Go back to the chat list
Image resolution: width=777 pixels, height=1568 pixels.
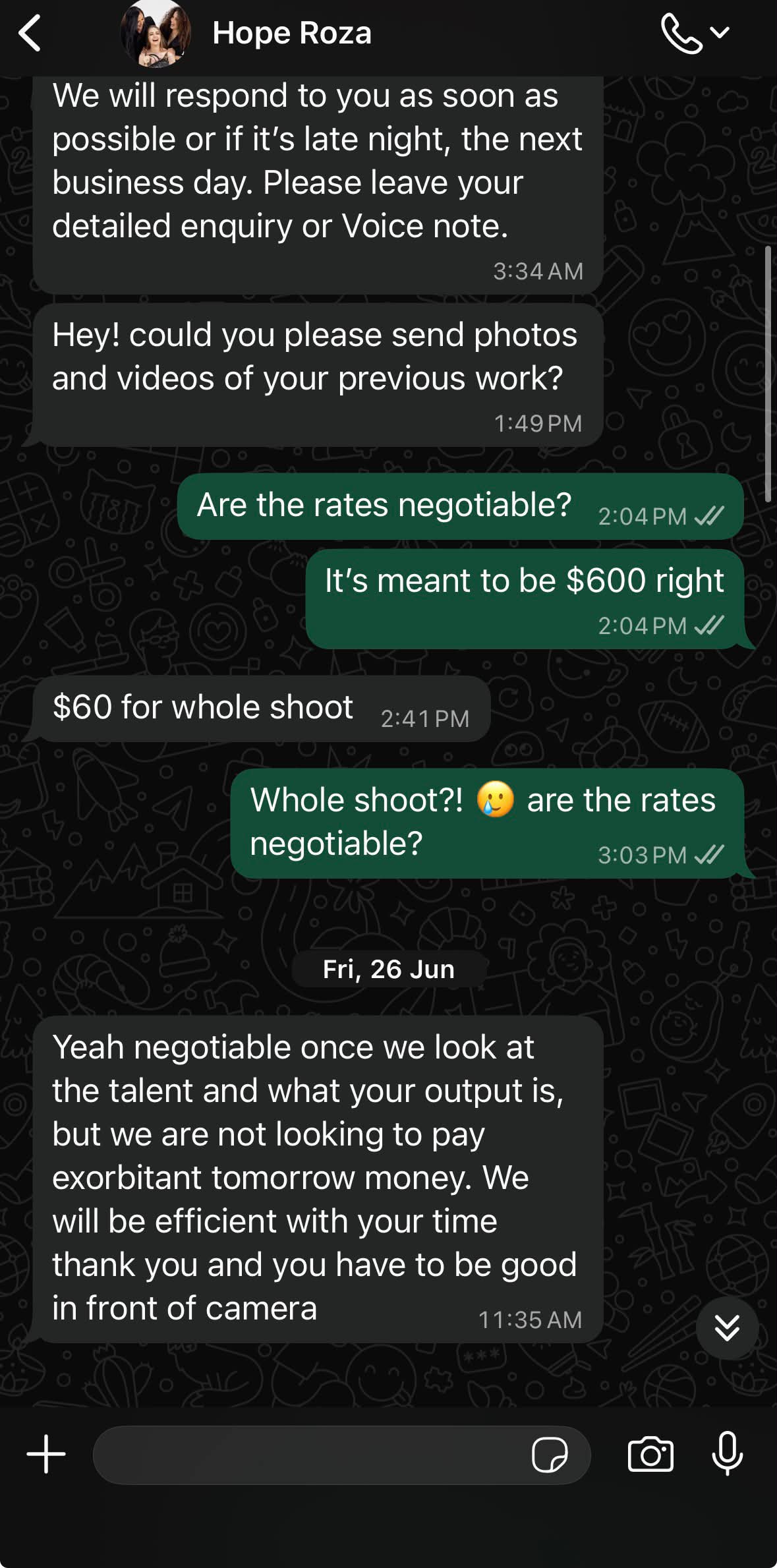[30, 33]
